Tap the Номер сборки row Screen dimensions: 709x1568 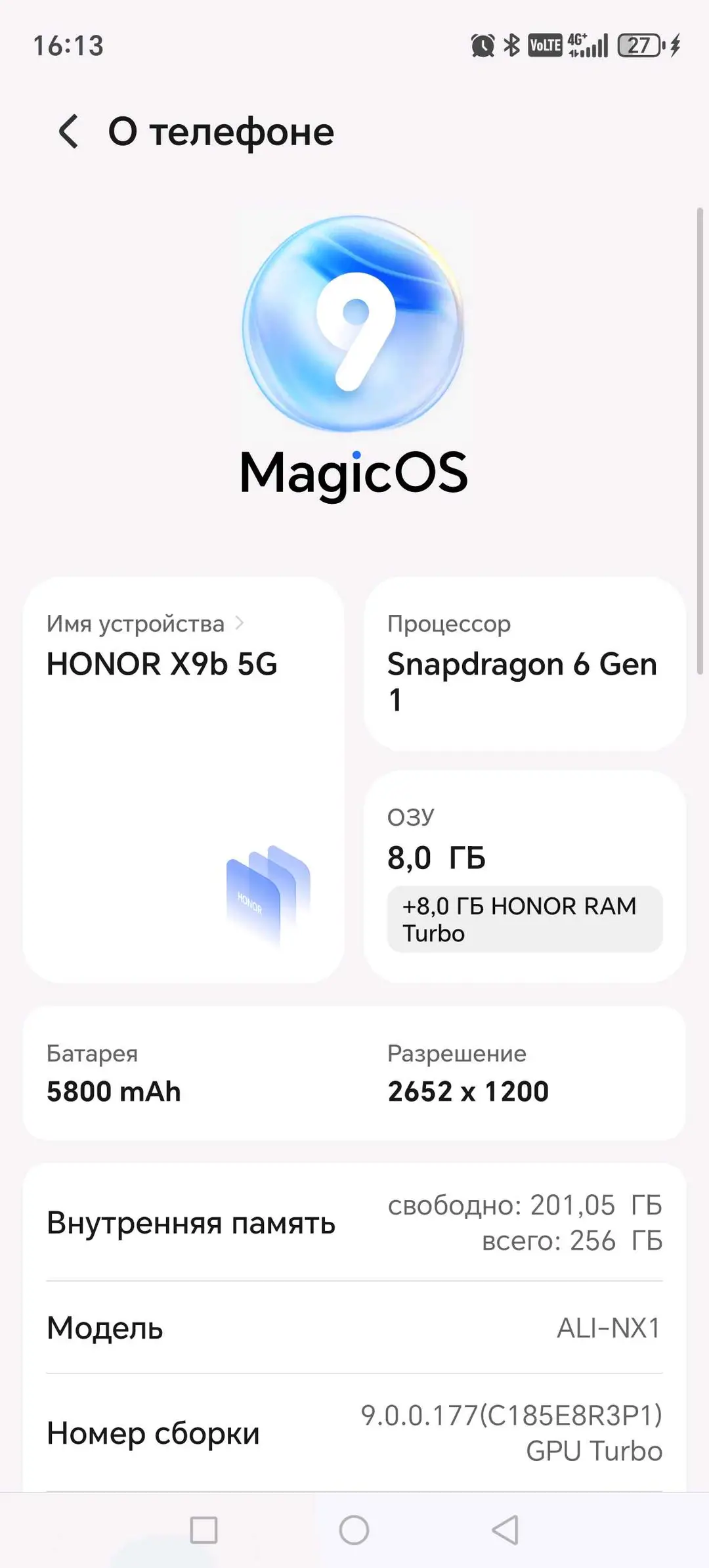pos(354,1433)
